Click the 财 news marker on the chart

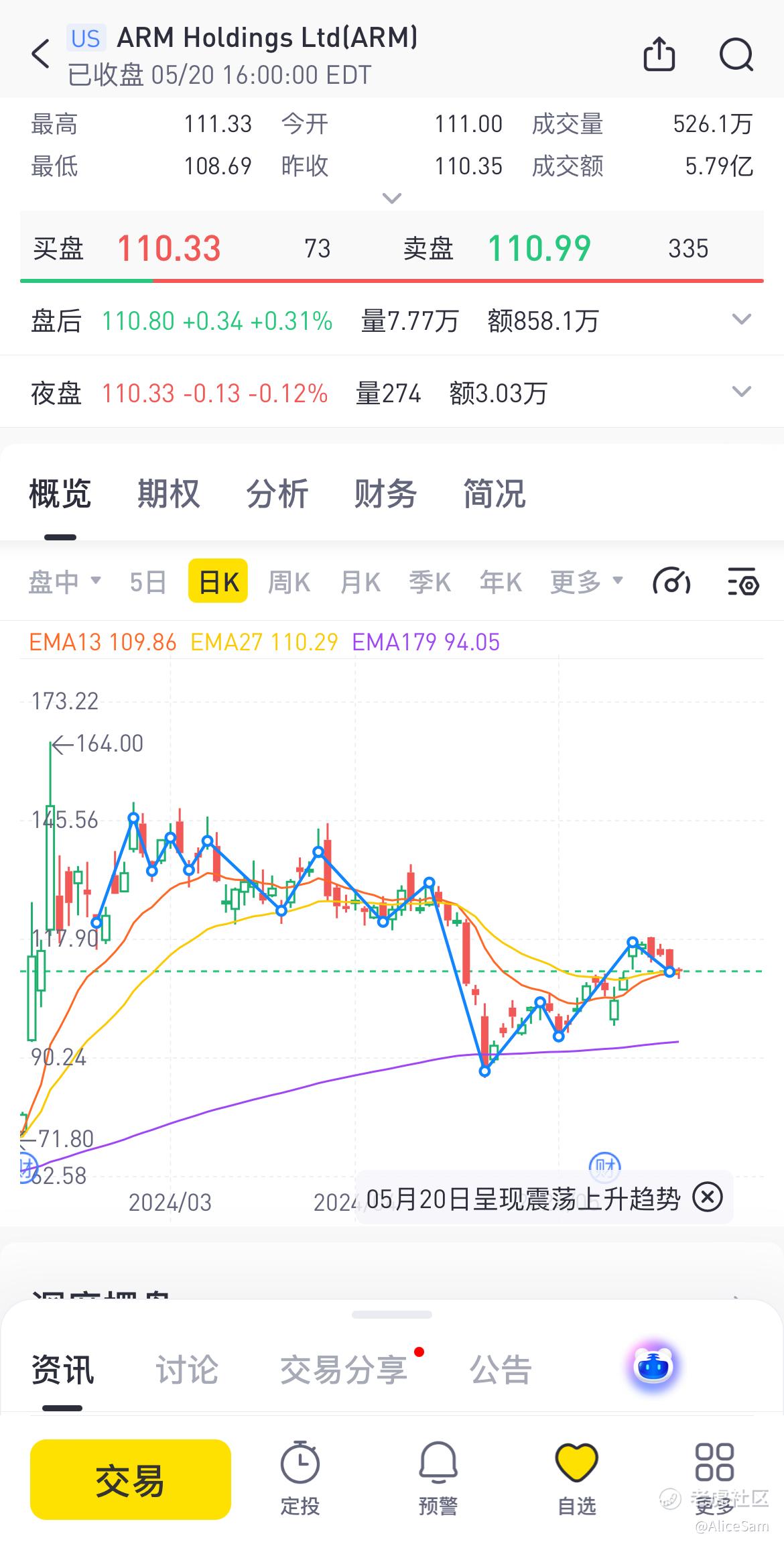point(604,1168)
